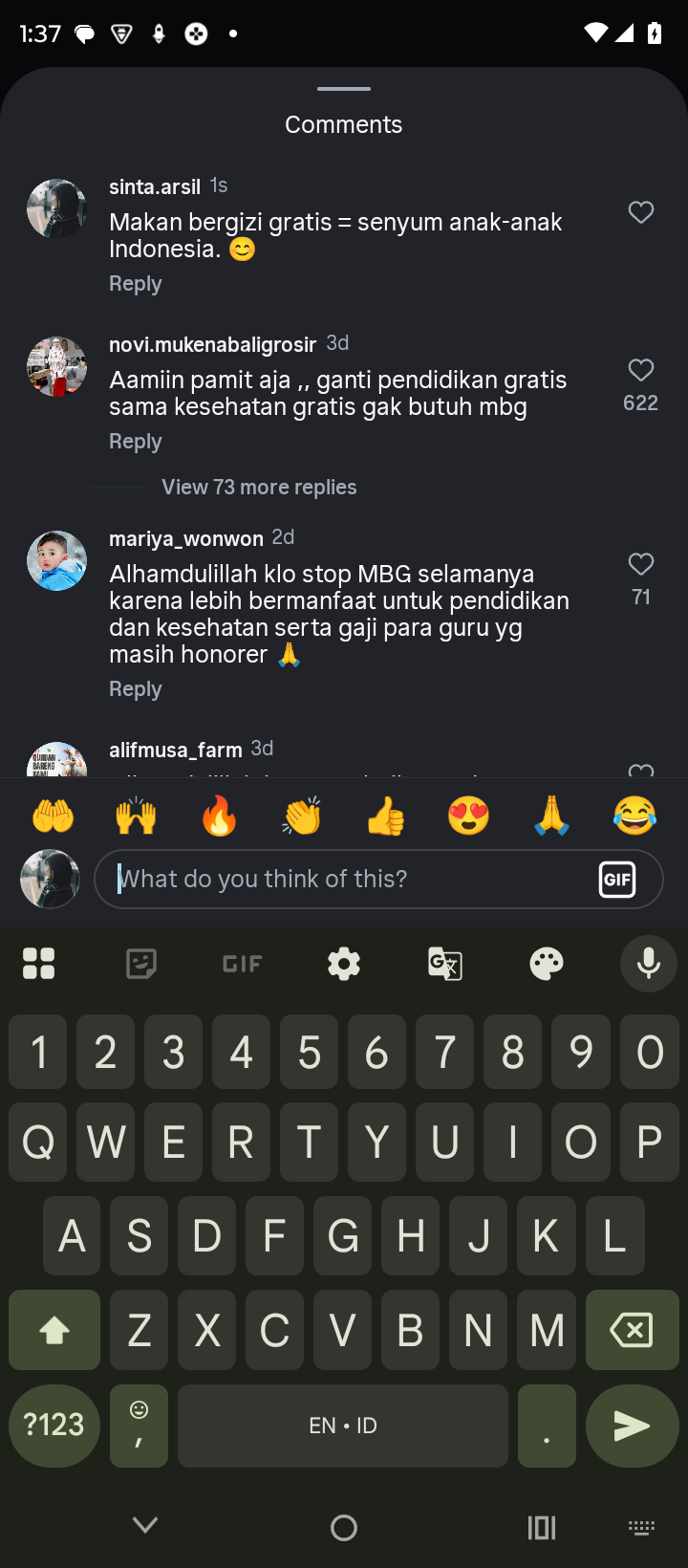Screen dimensions: 688x1568
Task: Open novi.mukenabaligrosir's profile from username
Action: coord(212,344)
